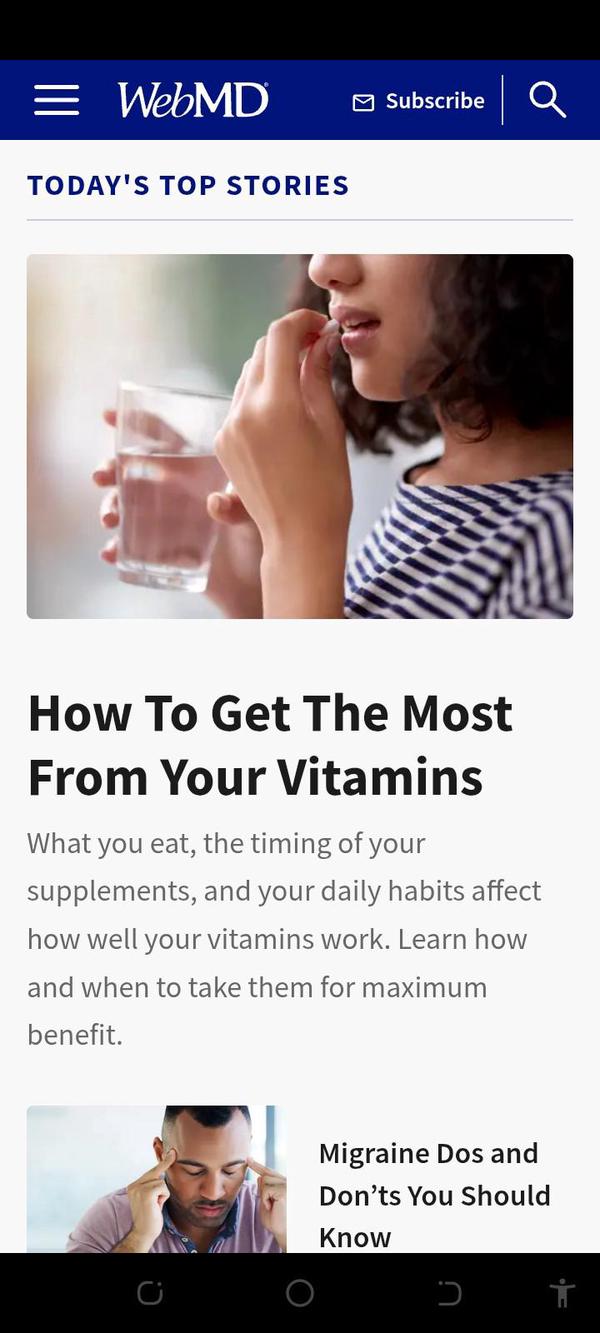Viewport: 600px width, 1333px height.
Task: Open the accessibility shortcut button
Action: (562, 1293)
